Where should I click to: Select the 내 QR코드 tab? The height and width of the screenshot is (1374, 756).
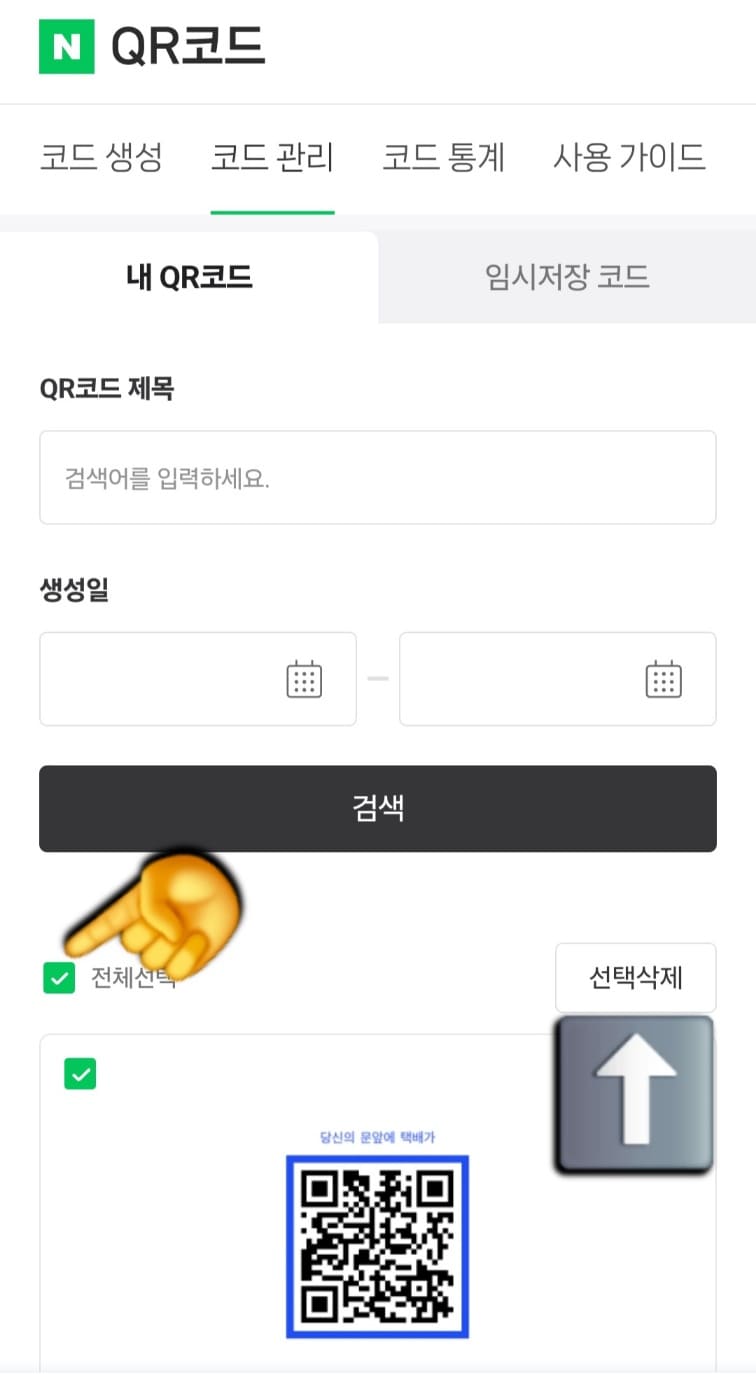tap(189, 278)
